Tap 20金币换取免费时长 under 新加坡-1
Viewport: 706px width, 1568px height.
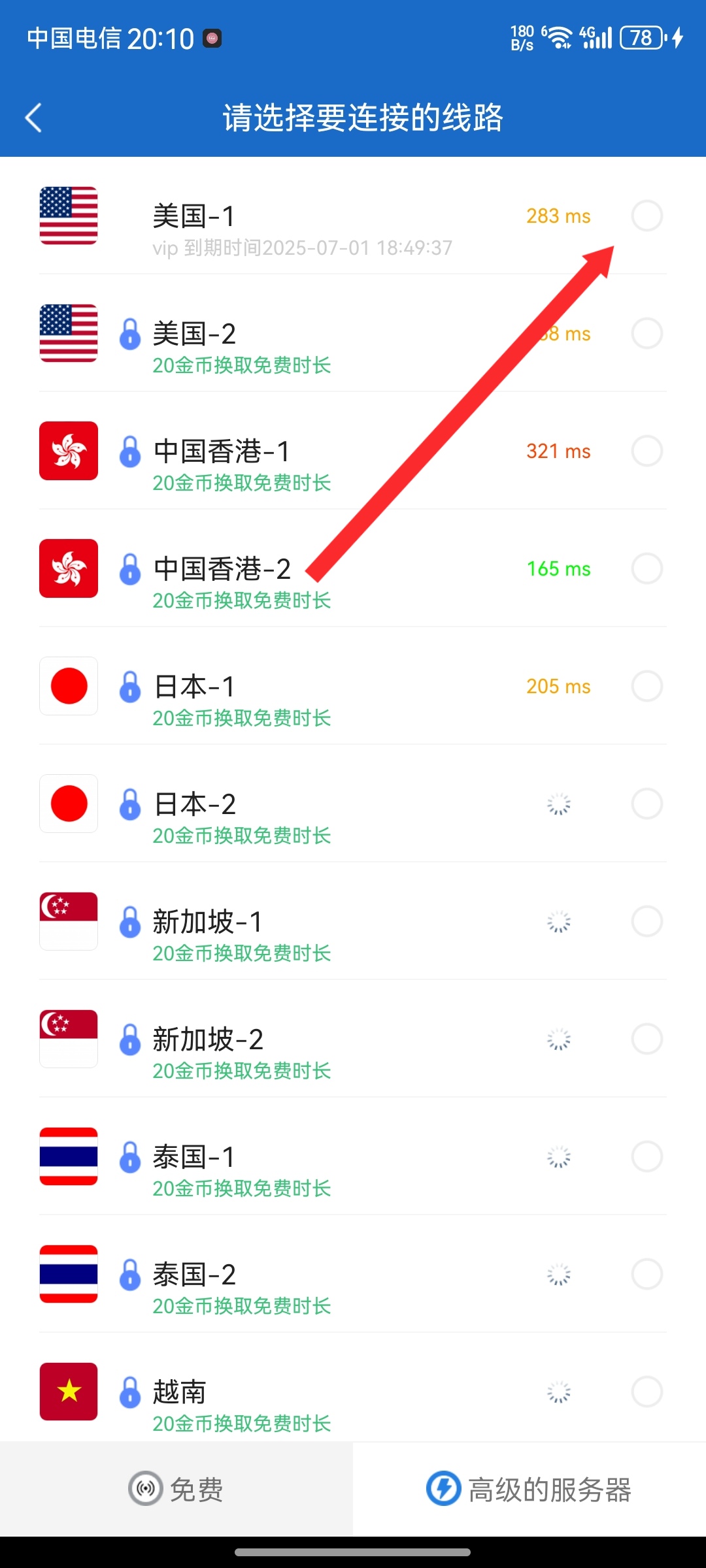pos(242,953)
